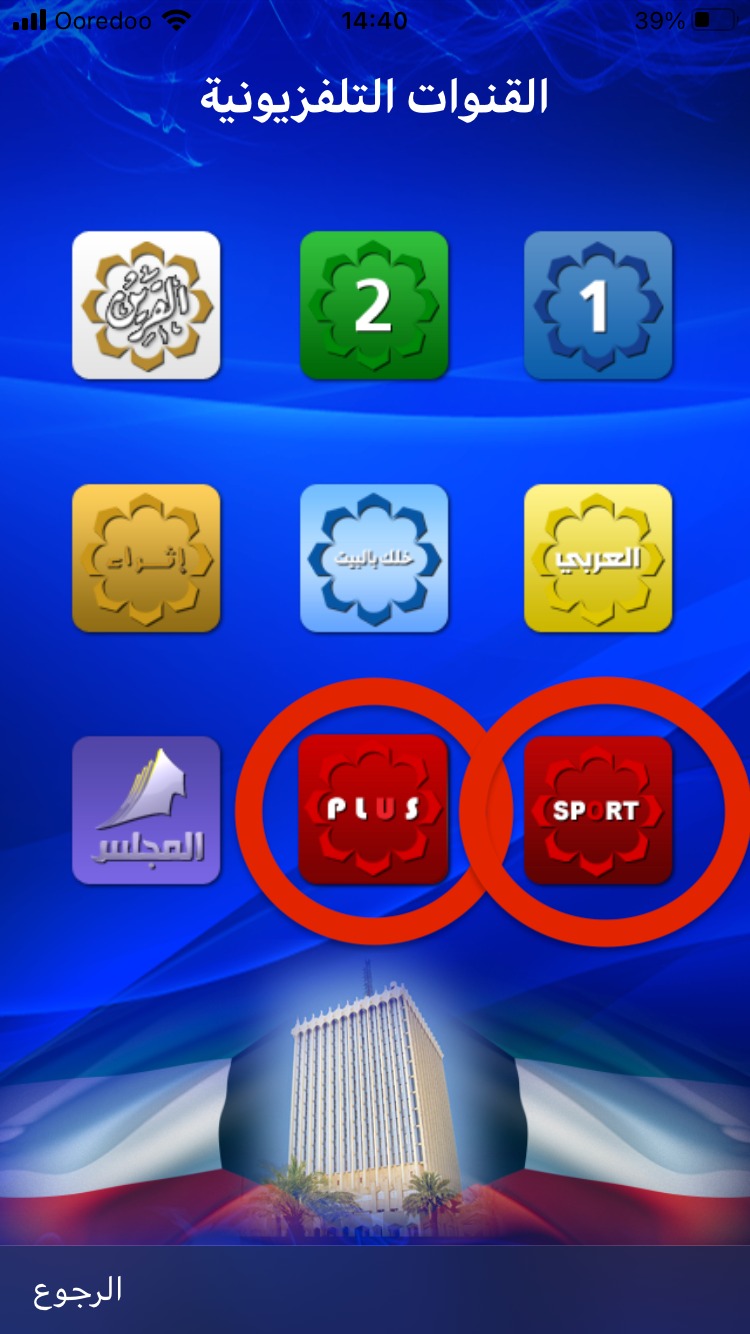Launch the red PLUS channel

click(x=374, y=810)
